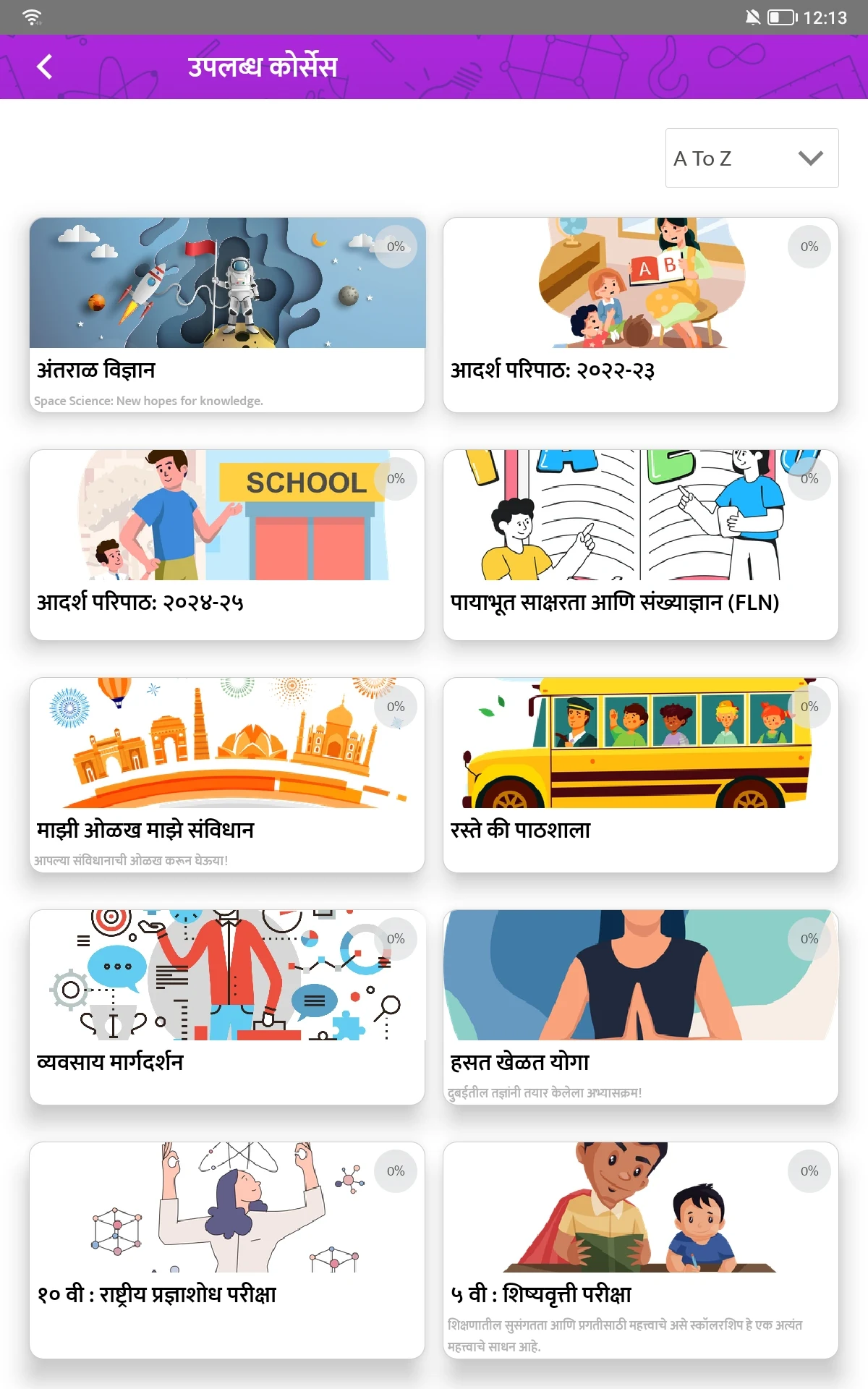Viewport: 868px width, 1389px height.
Task: View the रस्ते की पाठशाला course
Action: click(641, 775)
